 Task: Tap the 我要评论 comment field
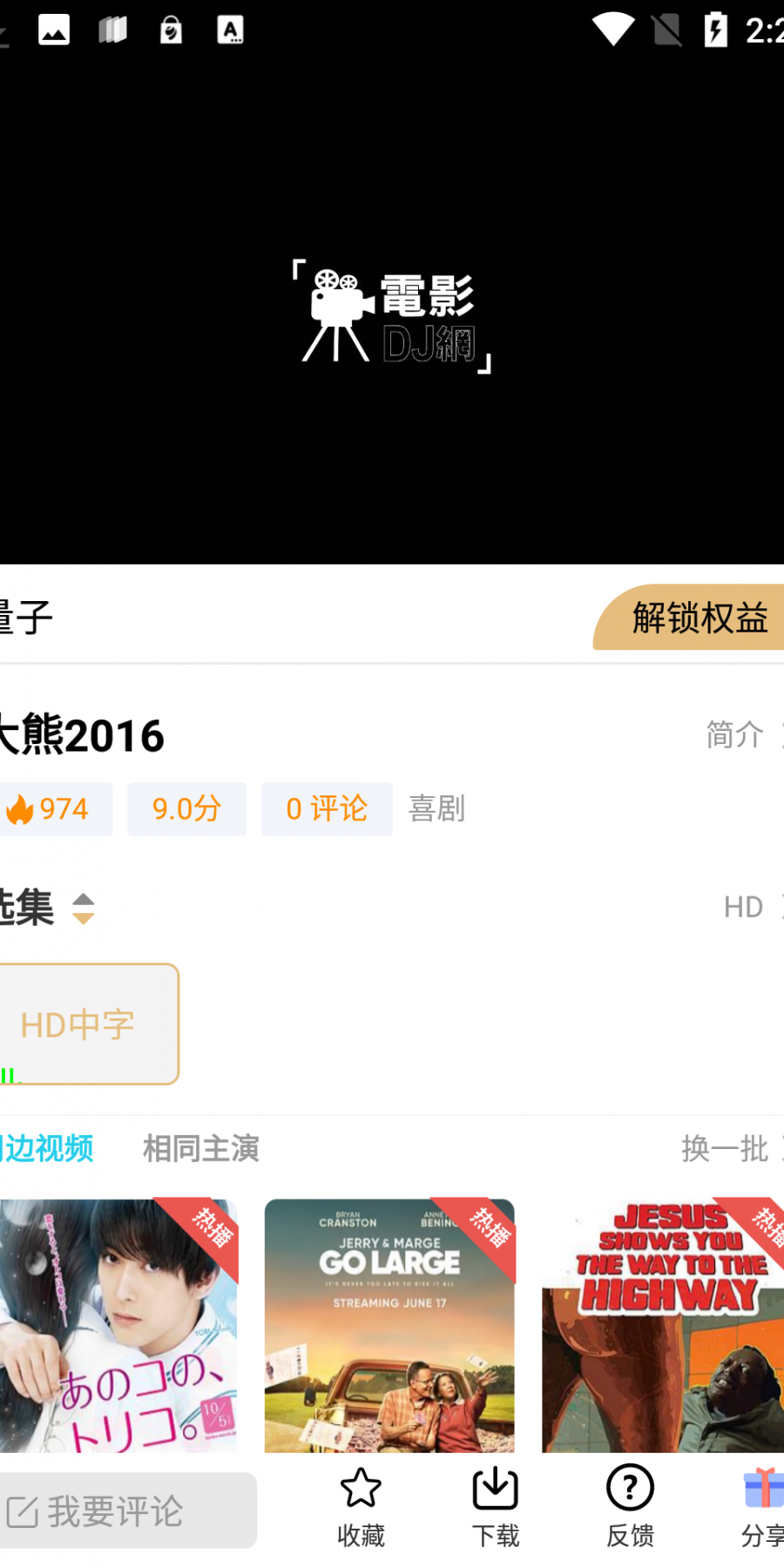click(x=126, y=1511)
